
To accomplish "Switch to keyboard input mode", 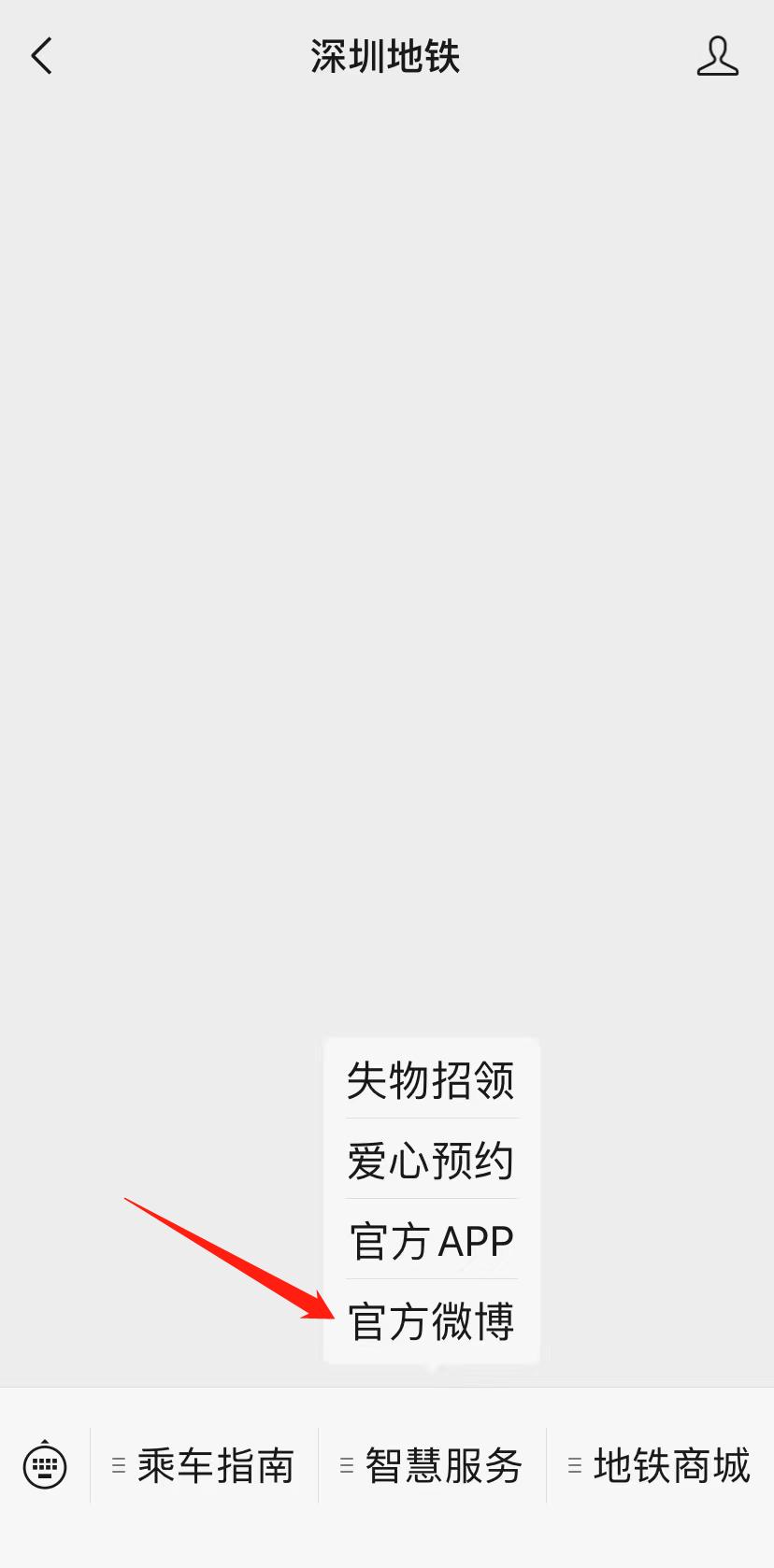I will pyautogui.click(x=45, y=1465).
